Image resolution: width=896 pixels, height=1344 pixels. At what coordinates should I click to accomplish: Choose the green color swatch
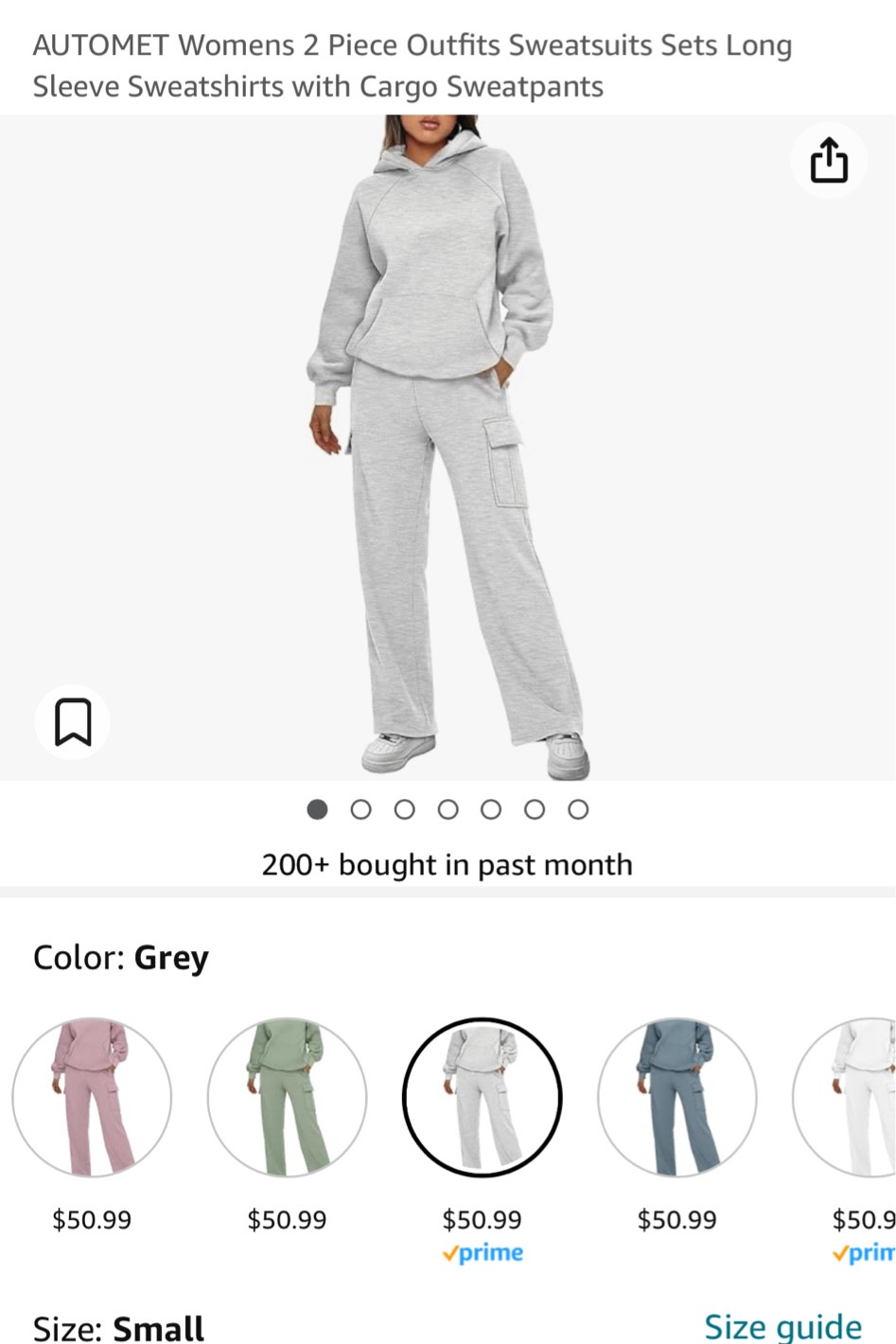coord(287,1098)
